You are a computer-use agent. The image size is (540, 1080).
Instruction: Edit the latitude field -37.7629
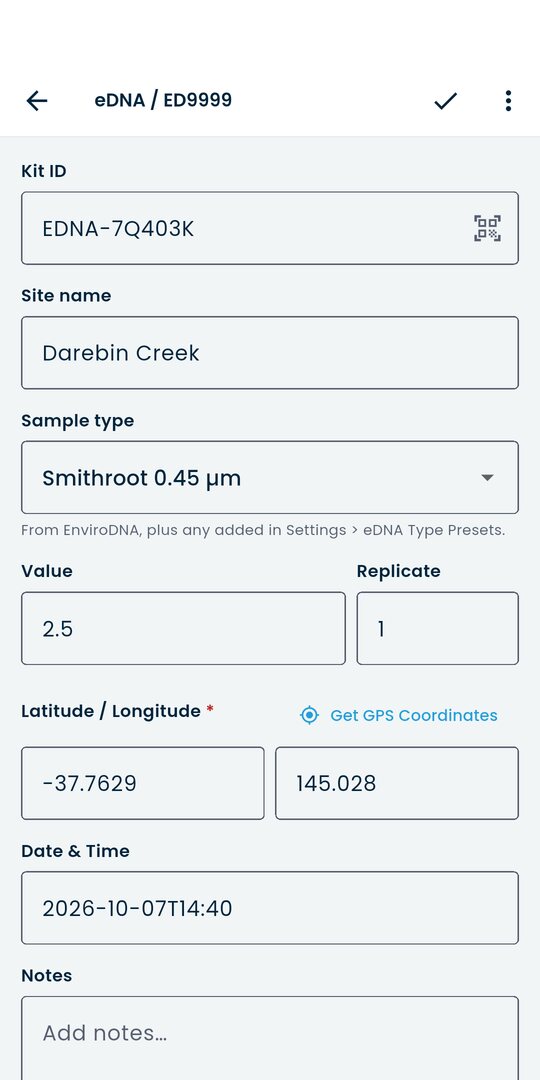(x=143, y=783)
